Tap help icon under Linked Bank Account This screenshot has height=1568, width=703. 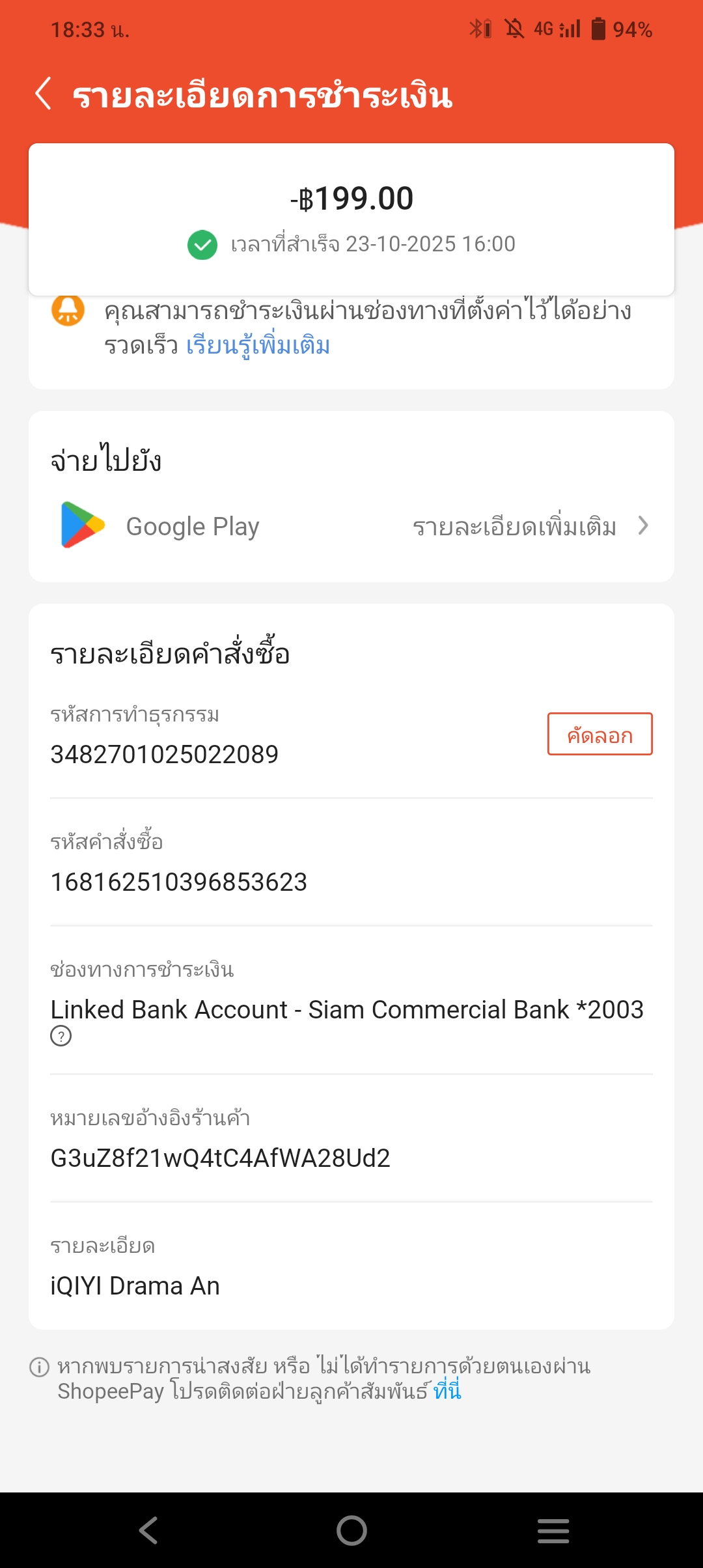(x=61, y=1036)
